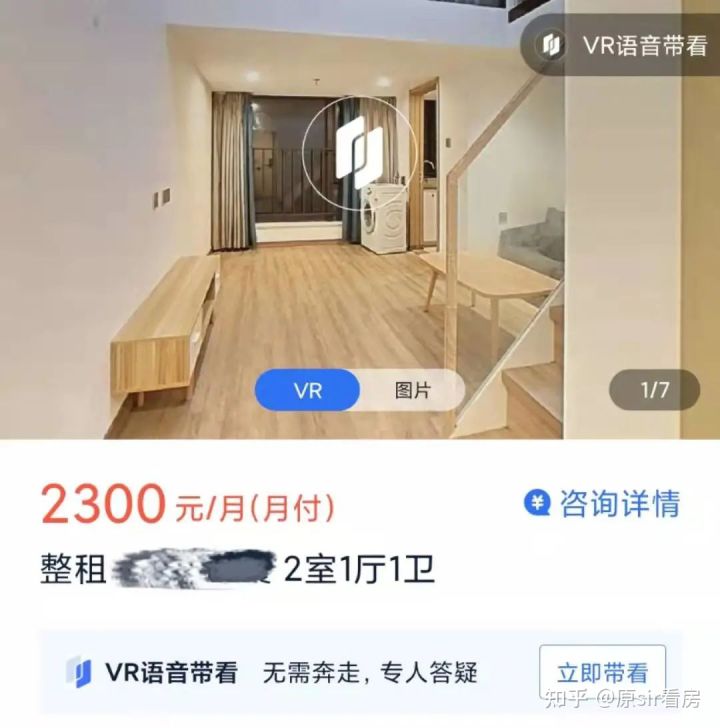Screen dimensions: 720x728
Task: Tap 咨询详情 to ask about details
Action: click(x=602, y=503)
